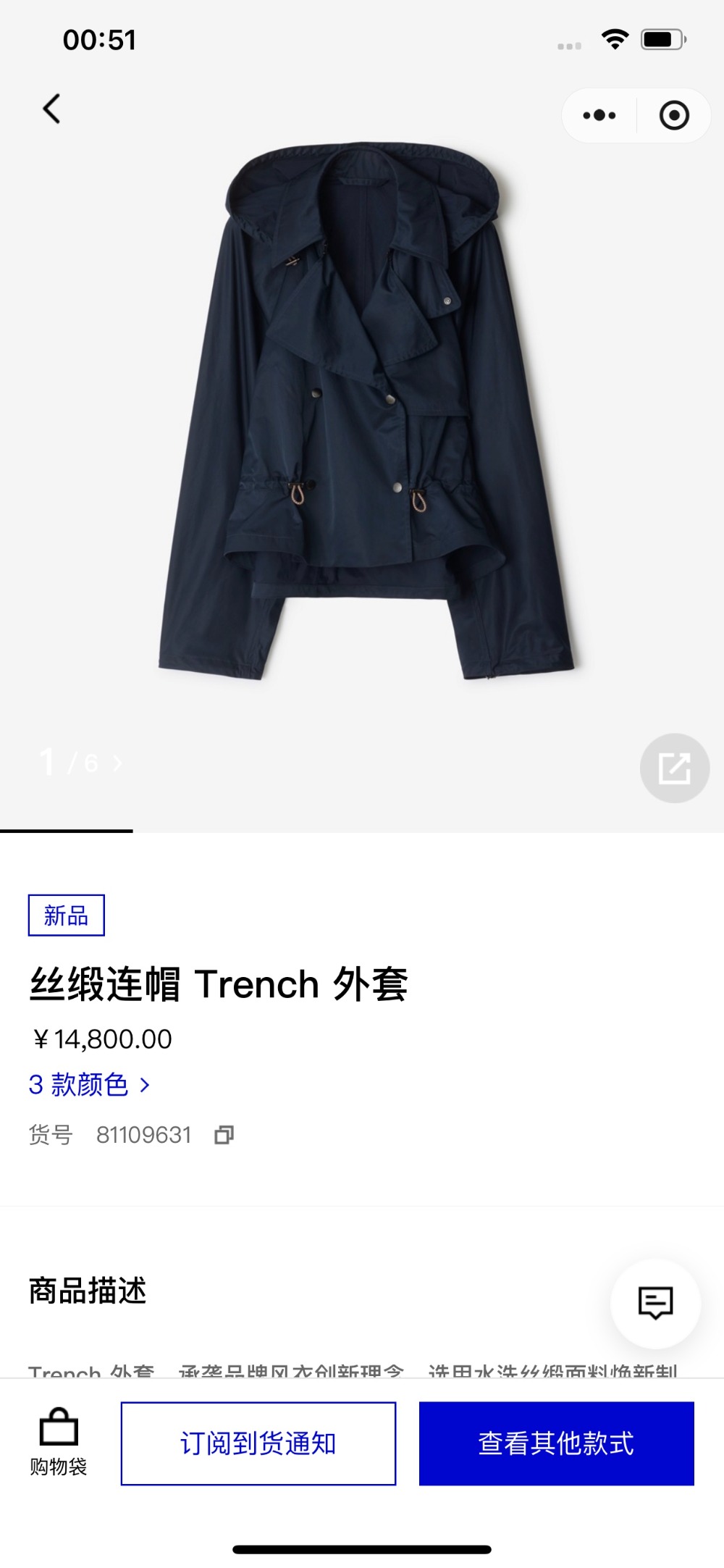This screenshot has width=724, height=1568.
Task: Open the mini program more options menu
Action: pos(599,115)
